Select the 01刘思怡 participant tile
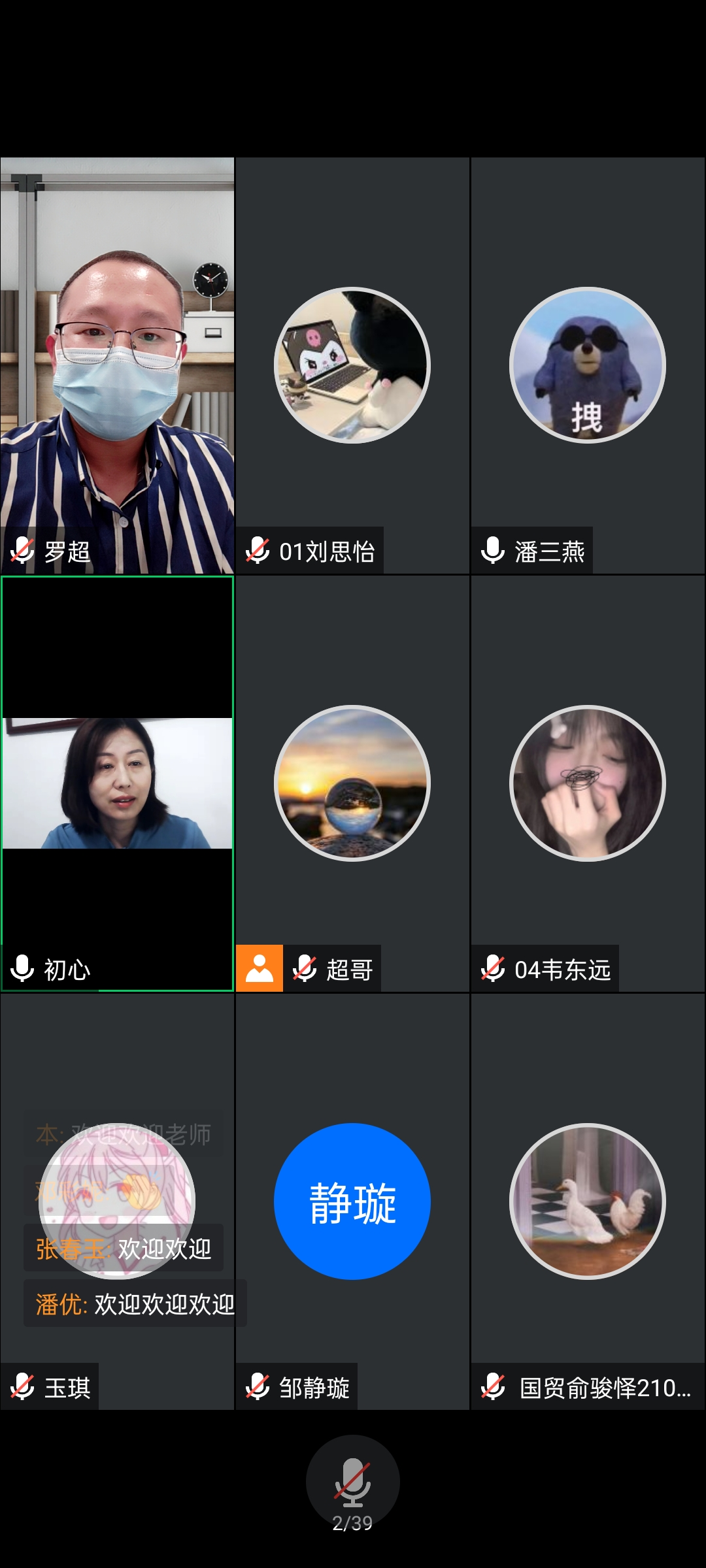The image size is (706, 1568). coord(352,366)
